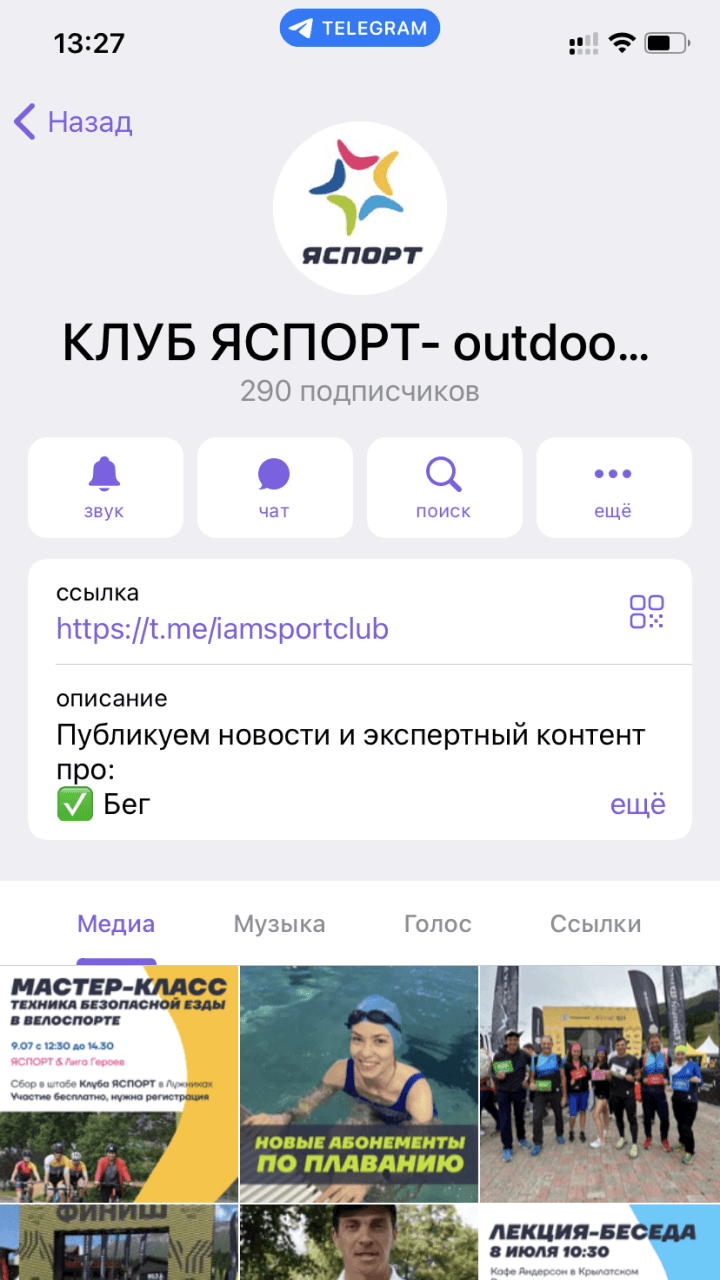
Task: Open the ещё three-dots menu
Action: [613, 487]
